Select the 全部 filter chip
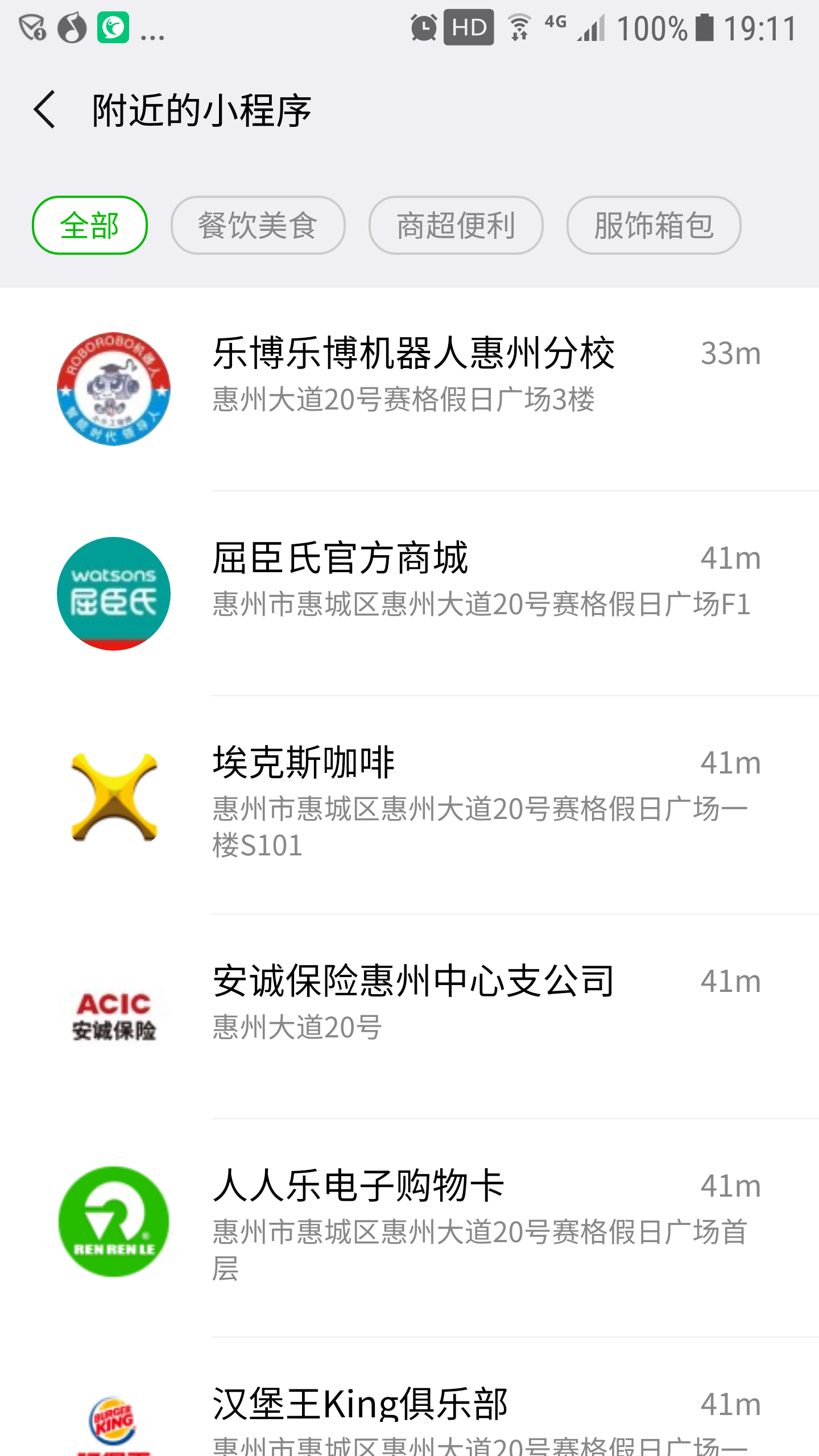This screenshot has height=1456, width=819. 90,225
